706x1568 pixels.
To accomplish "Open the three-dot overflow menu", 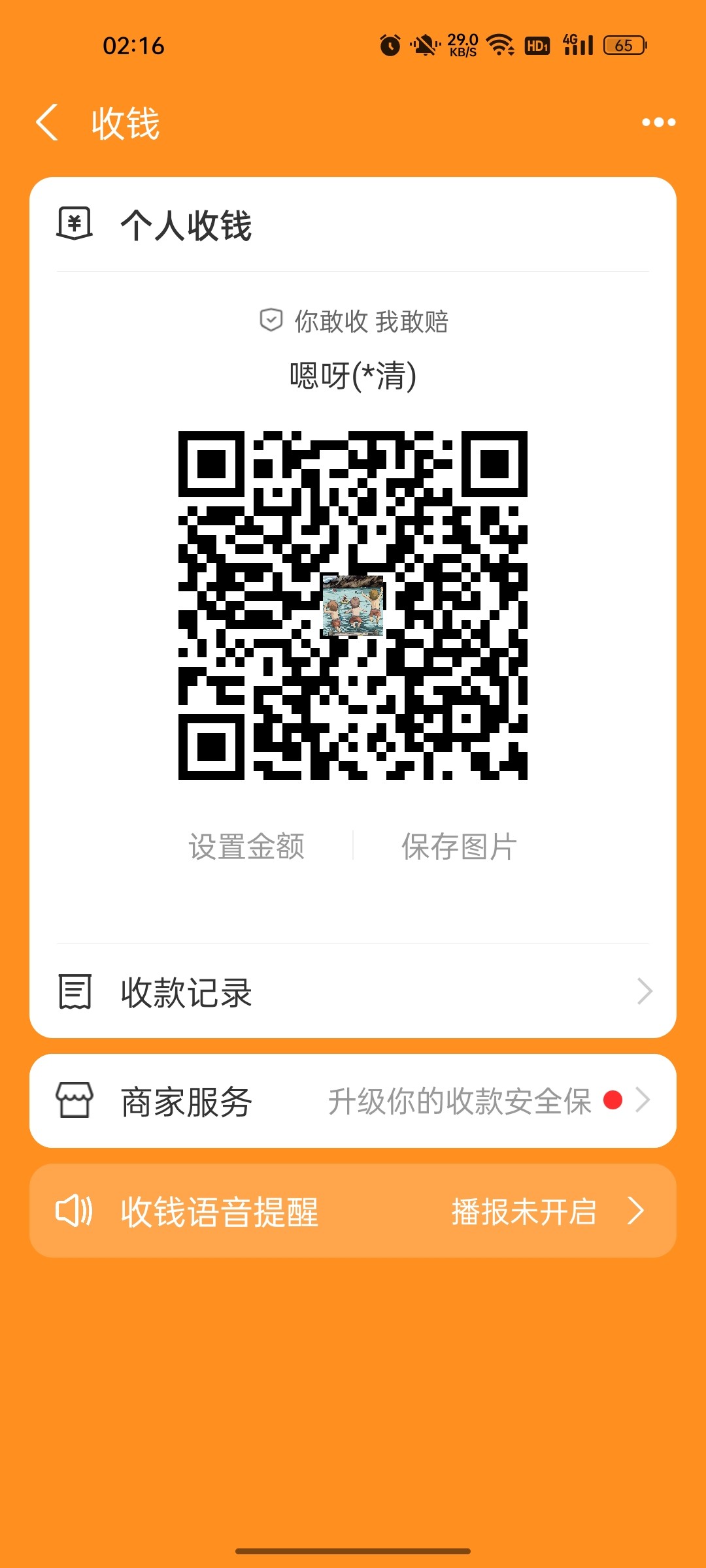I will point(658,122).
